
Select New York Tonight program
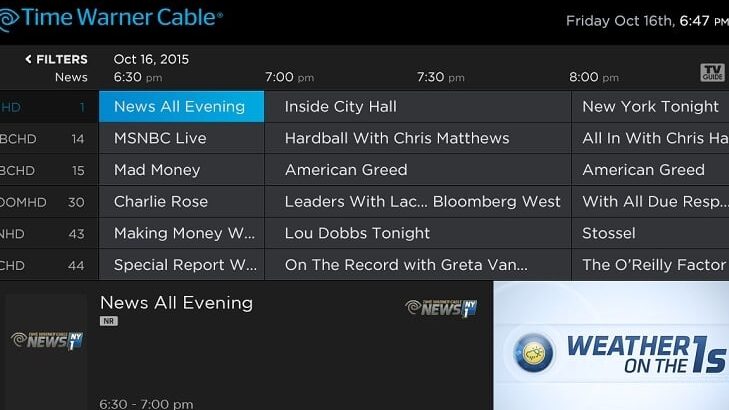pos(650,106)
